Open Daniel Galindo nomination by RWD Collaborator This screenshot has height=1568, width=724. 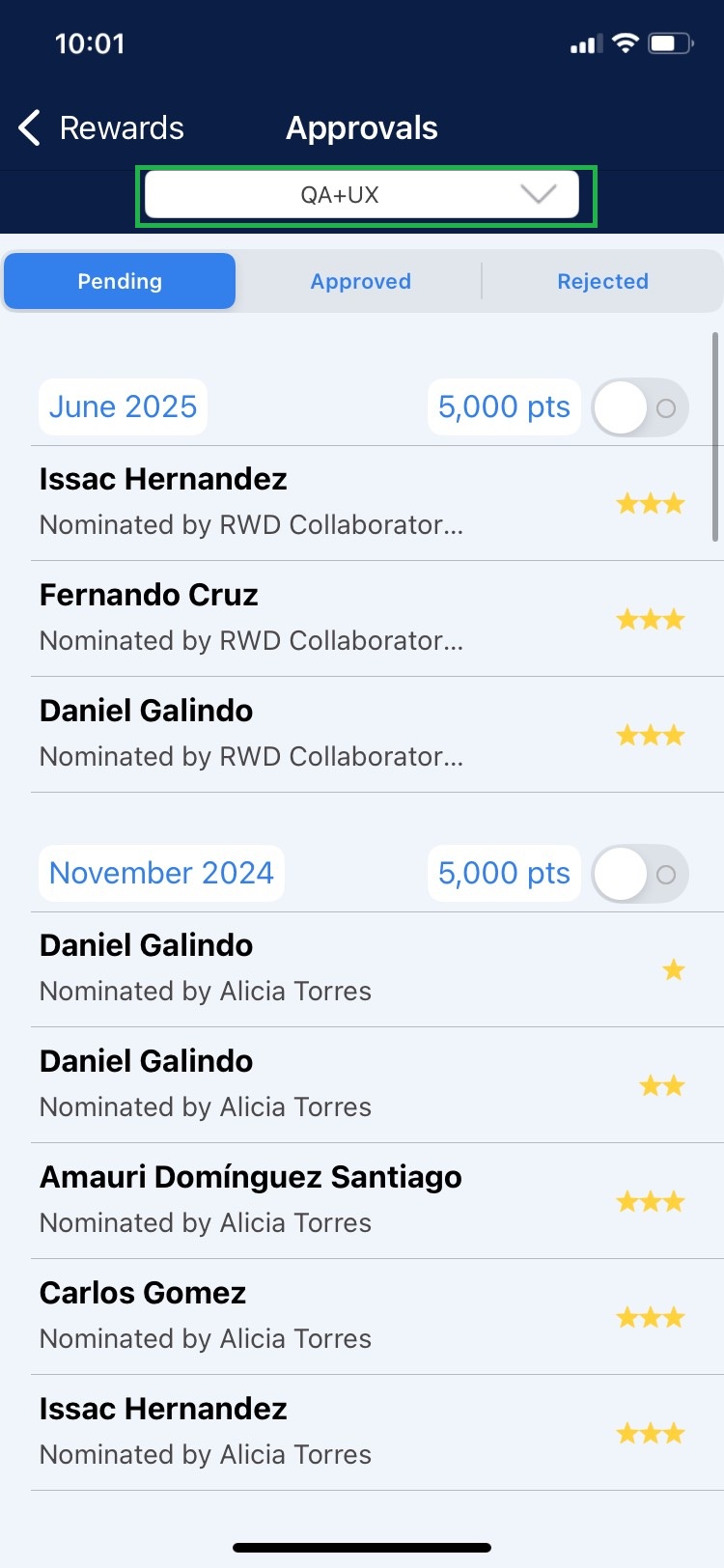pos(362,734)
